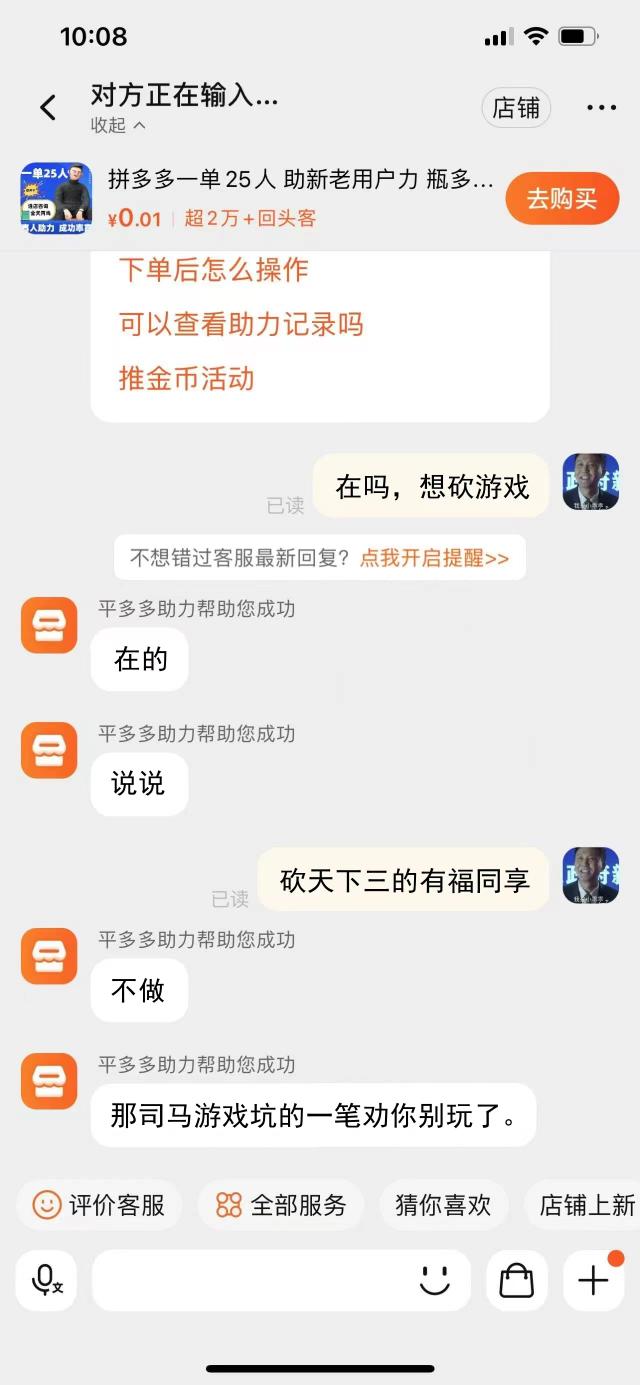The height and width of the screenshot is (1385, 640).
Task: Open the shopping bag icon
Action: click(x=517, y=1280)
